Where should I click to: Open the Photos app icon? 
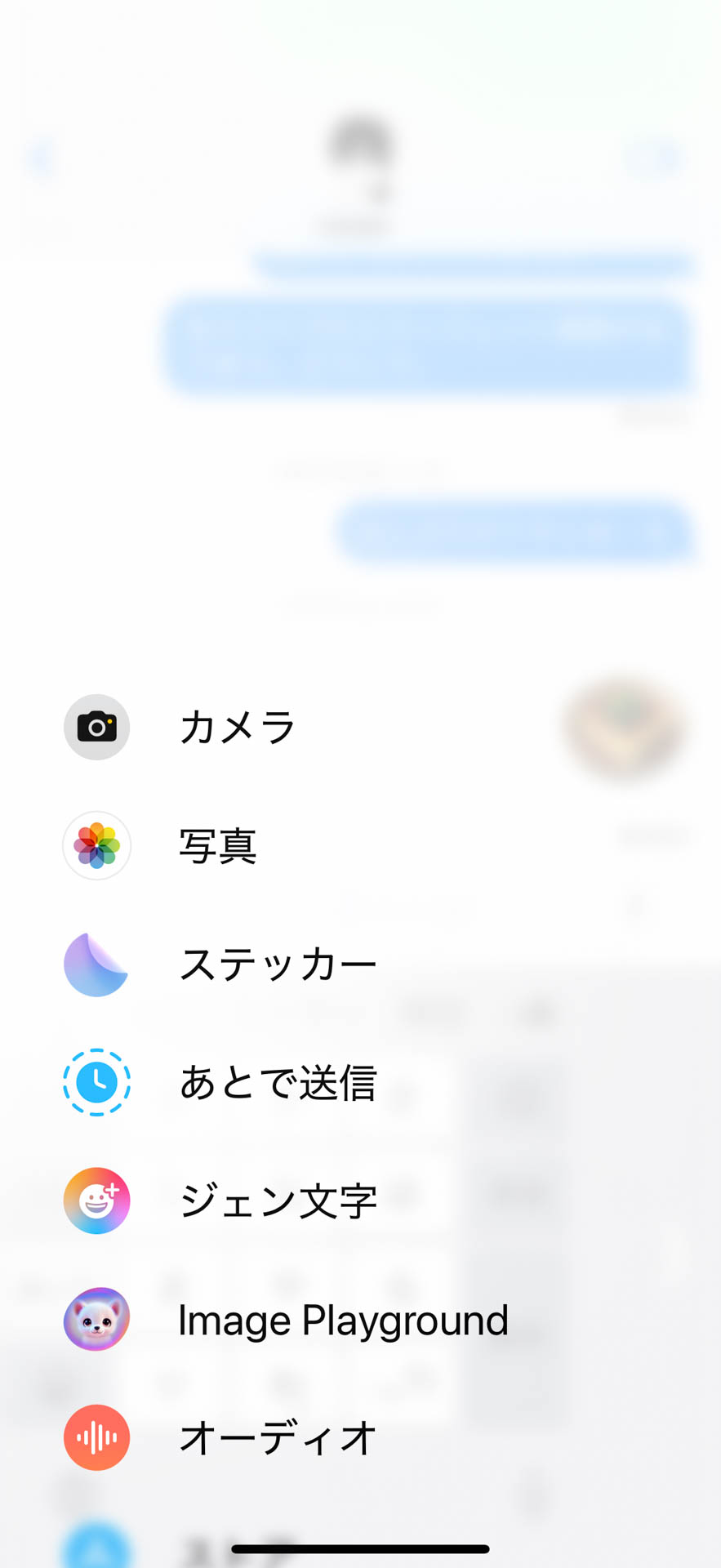pos(96,846)
